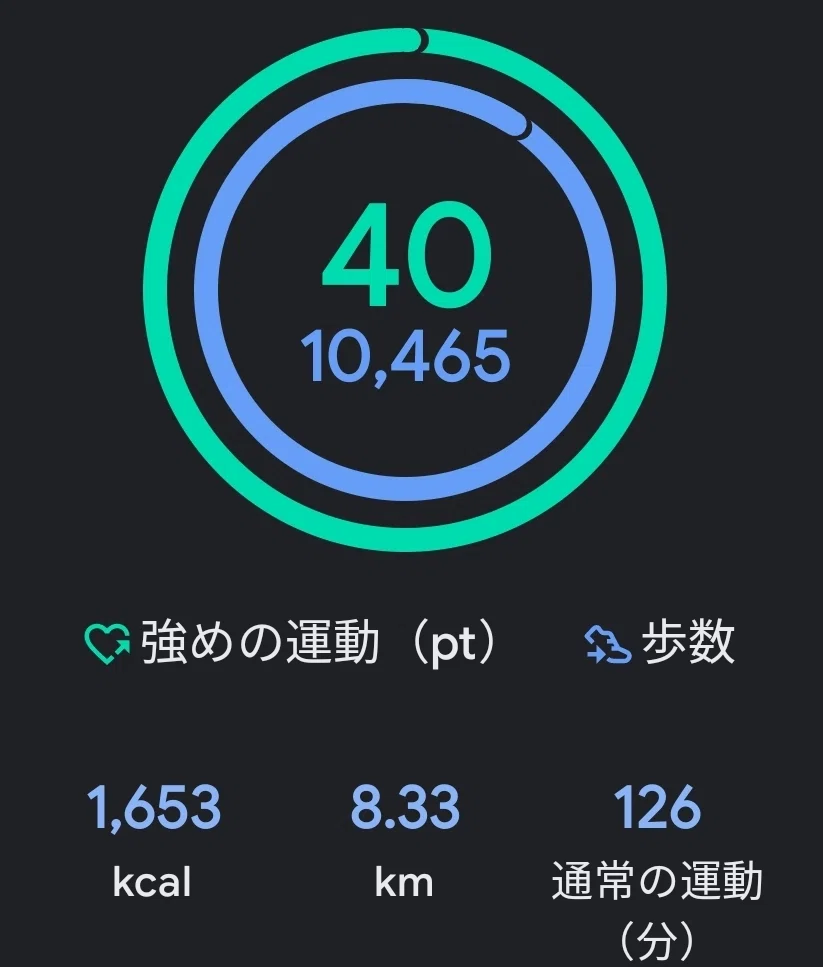
Task: Open 強めの運動 (pt) heart points details
Action: pyautogui.click(x=291, y=643)
